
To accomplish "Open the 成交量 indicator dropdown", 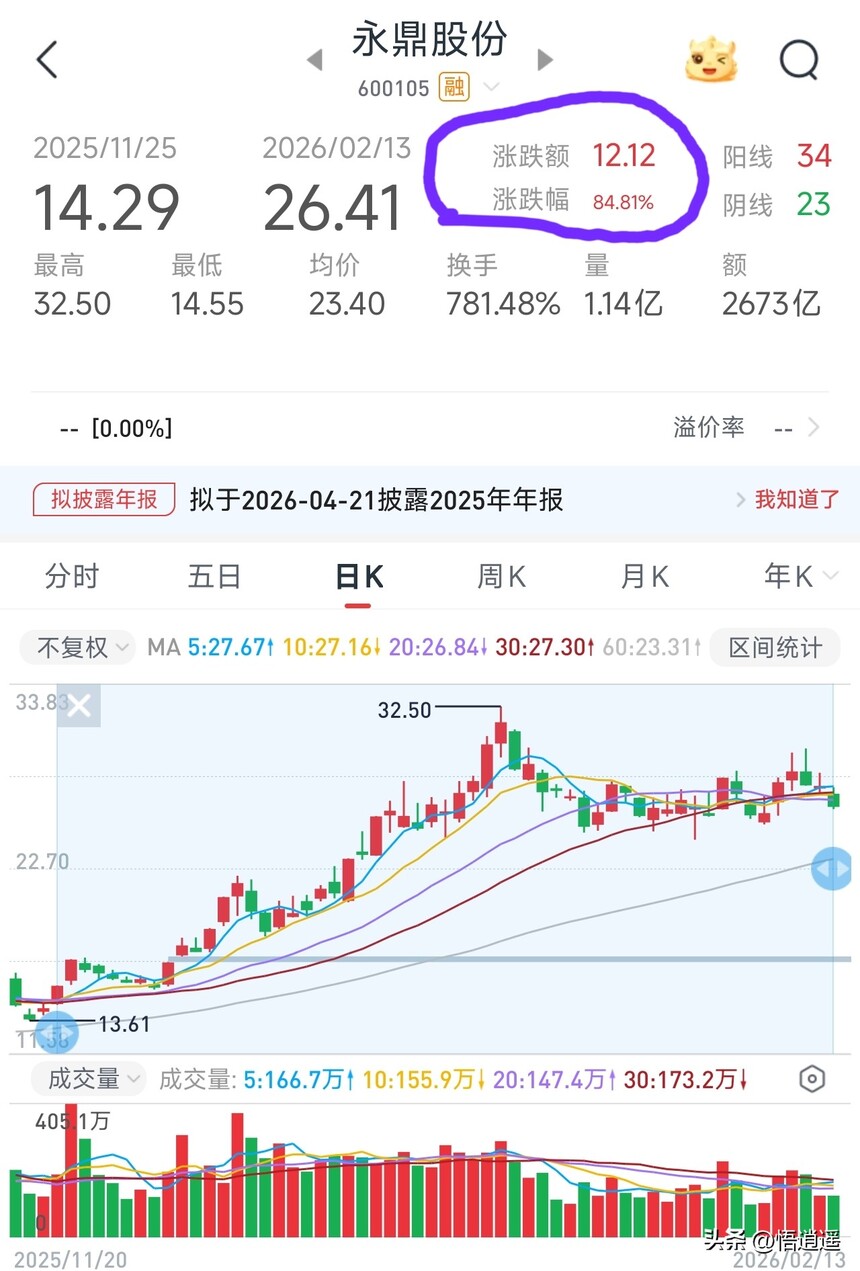I will point(88,1079).
